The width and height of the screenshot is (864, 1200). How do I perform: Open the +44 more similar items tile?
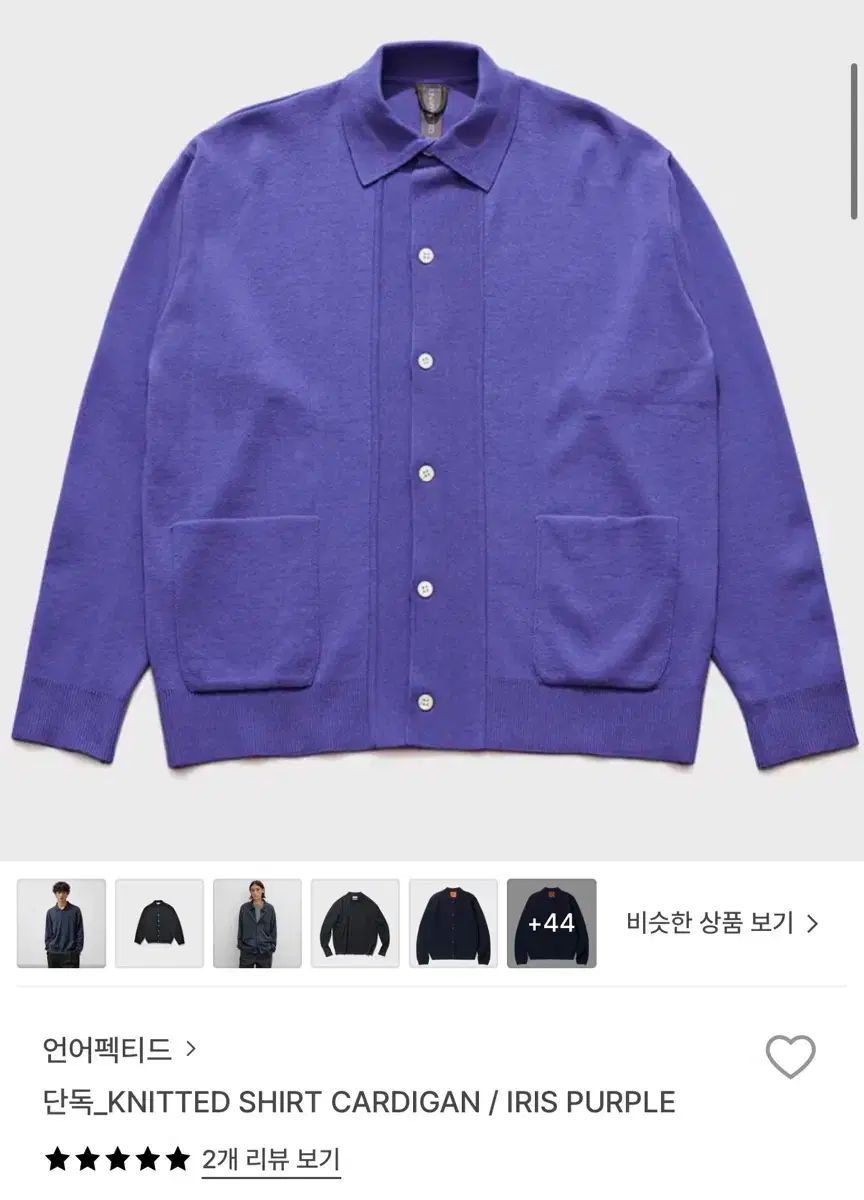tap(551, 923)
